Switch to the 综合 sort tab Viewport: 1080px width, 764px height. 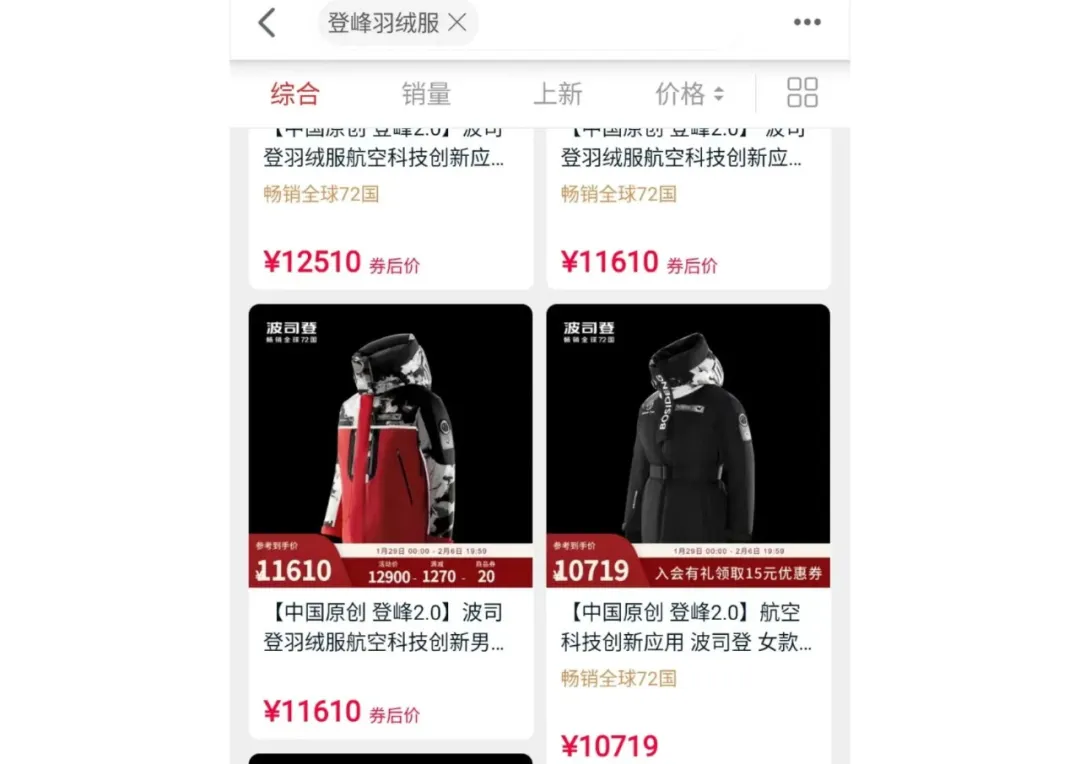[x=295, y=94]
